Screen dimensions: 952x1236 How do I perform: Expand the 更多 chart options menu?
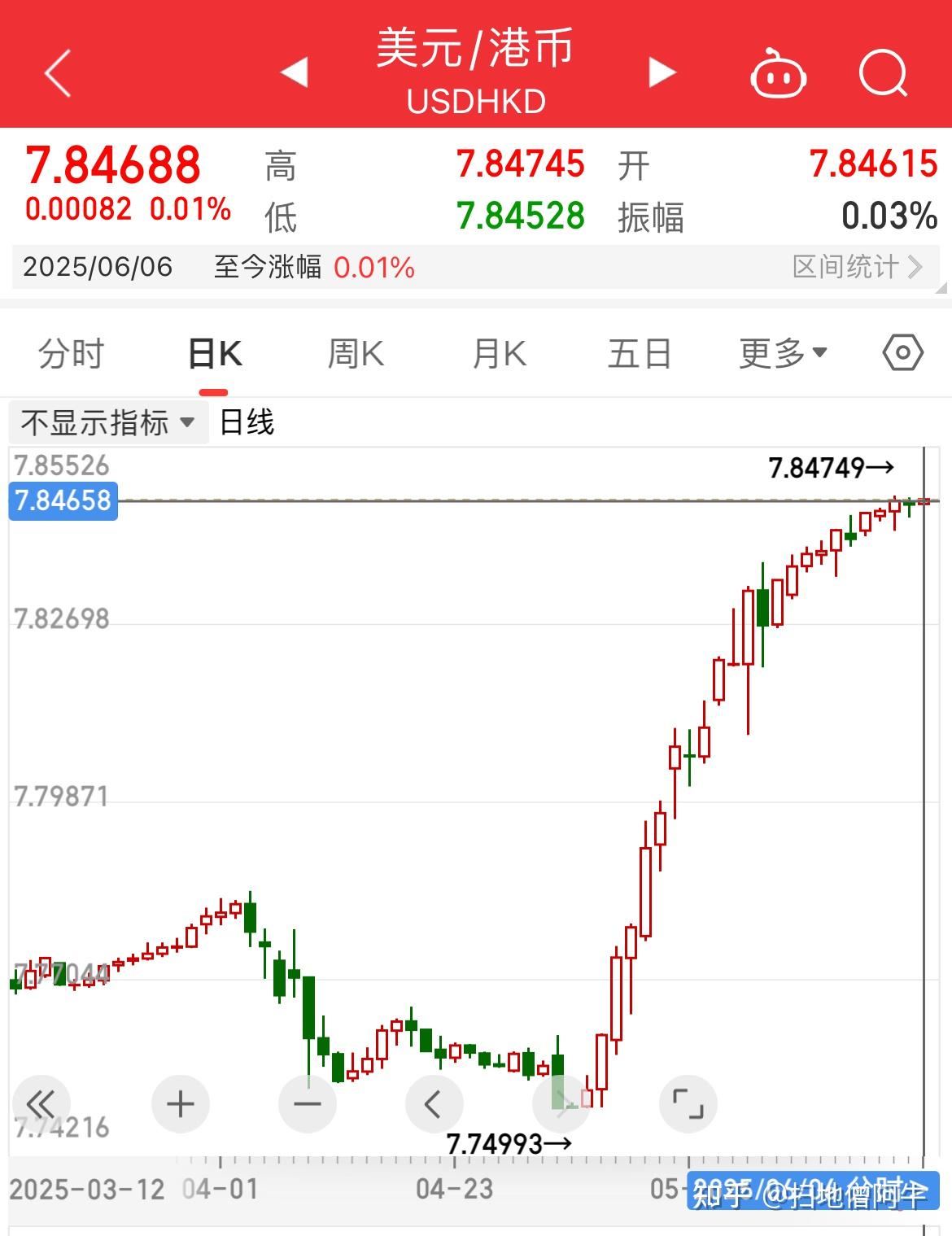tap(782, 353)
